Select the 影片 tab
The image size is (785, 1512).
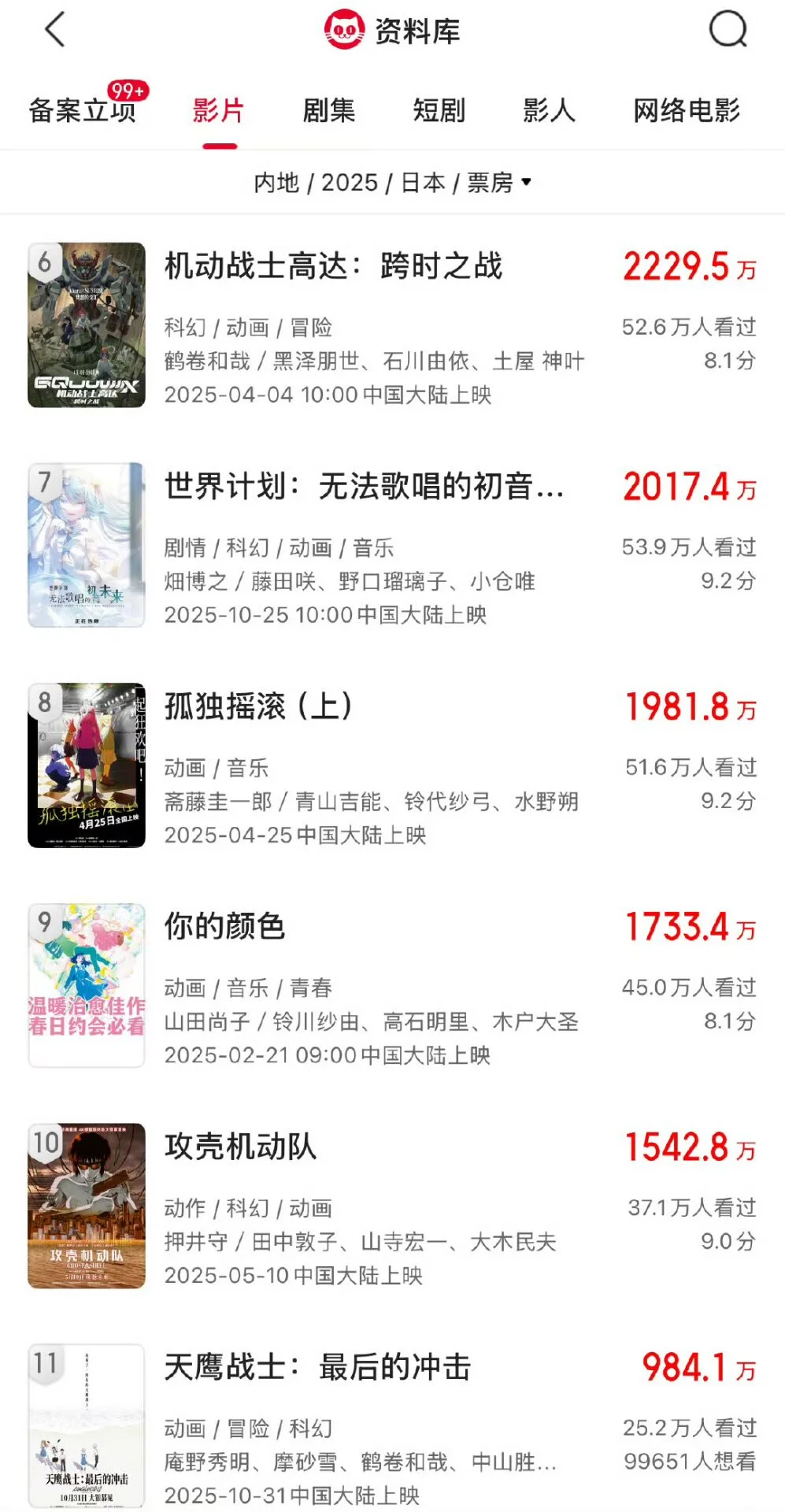[x=219, y=111]
